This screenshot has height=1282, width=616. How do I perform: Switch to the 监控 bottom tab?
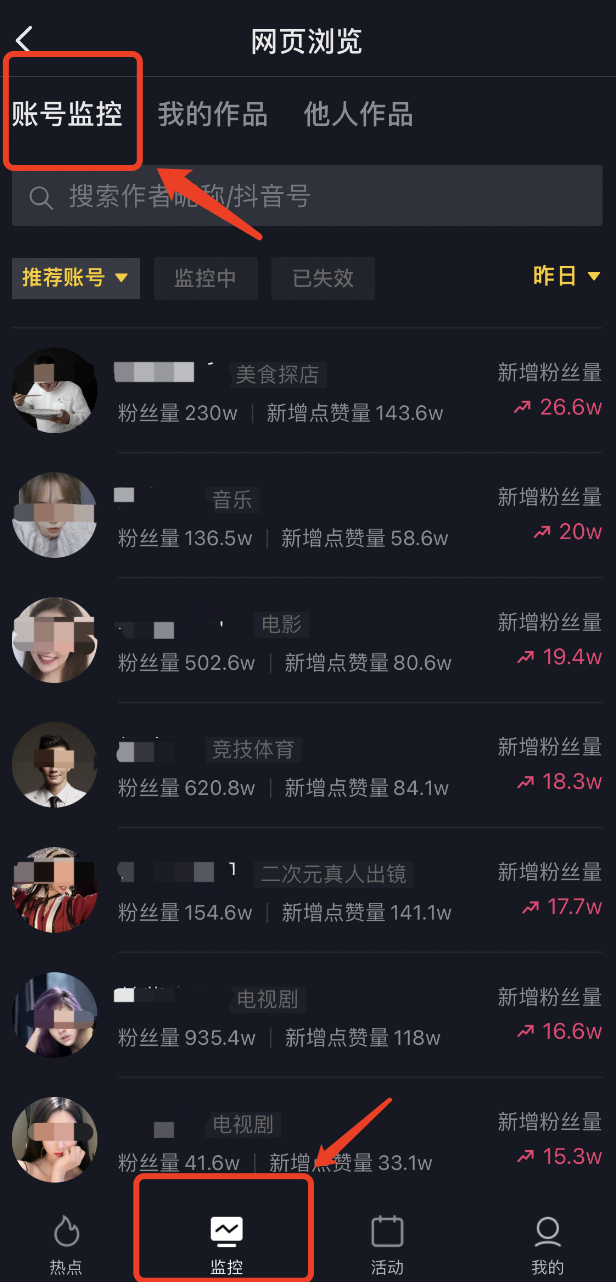point(226,1243)
